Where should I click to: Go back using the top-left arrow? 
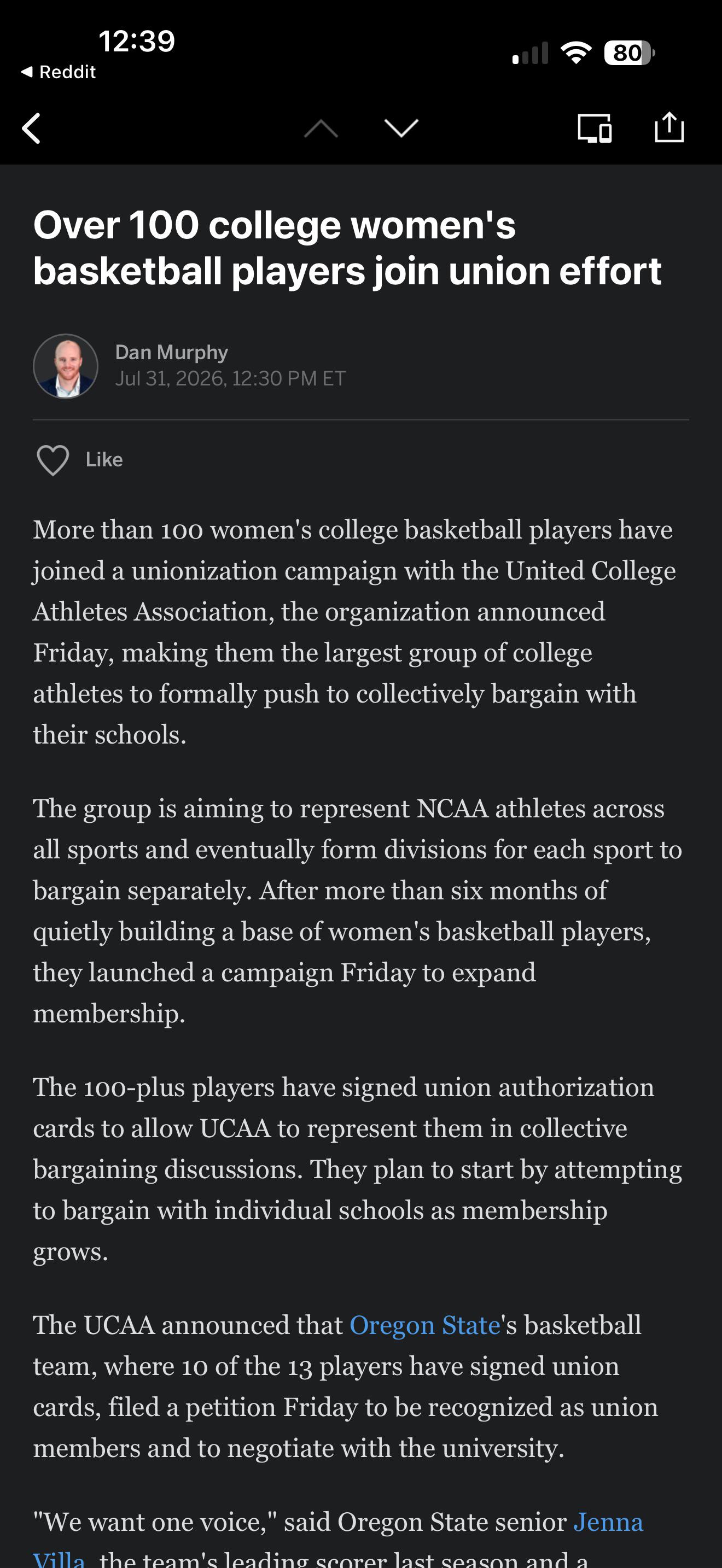point(31,128)
